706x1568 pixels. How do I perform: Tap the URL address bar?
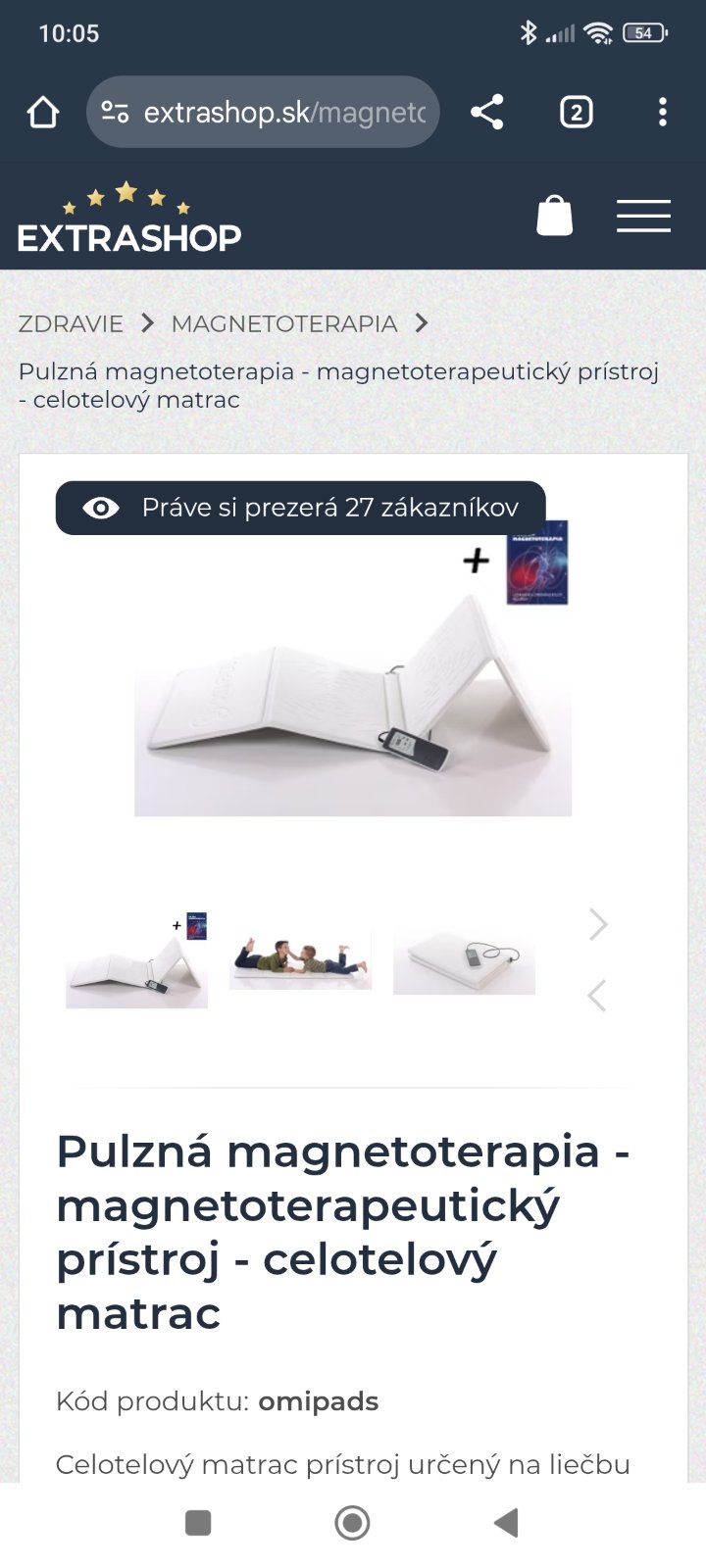pyautogui.click(x=263, y=113)
